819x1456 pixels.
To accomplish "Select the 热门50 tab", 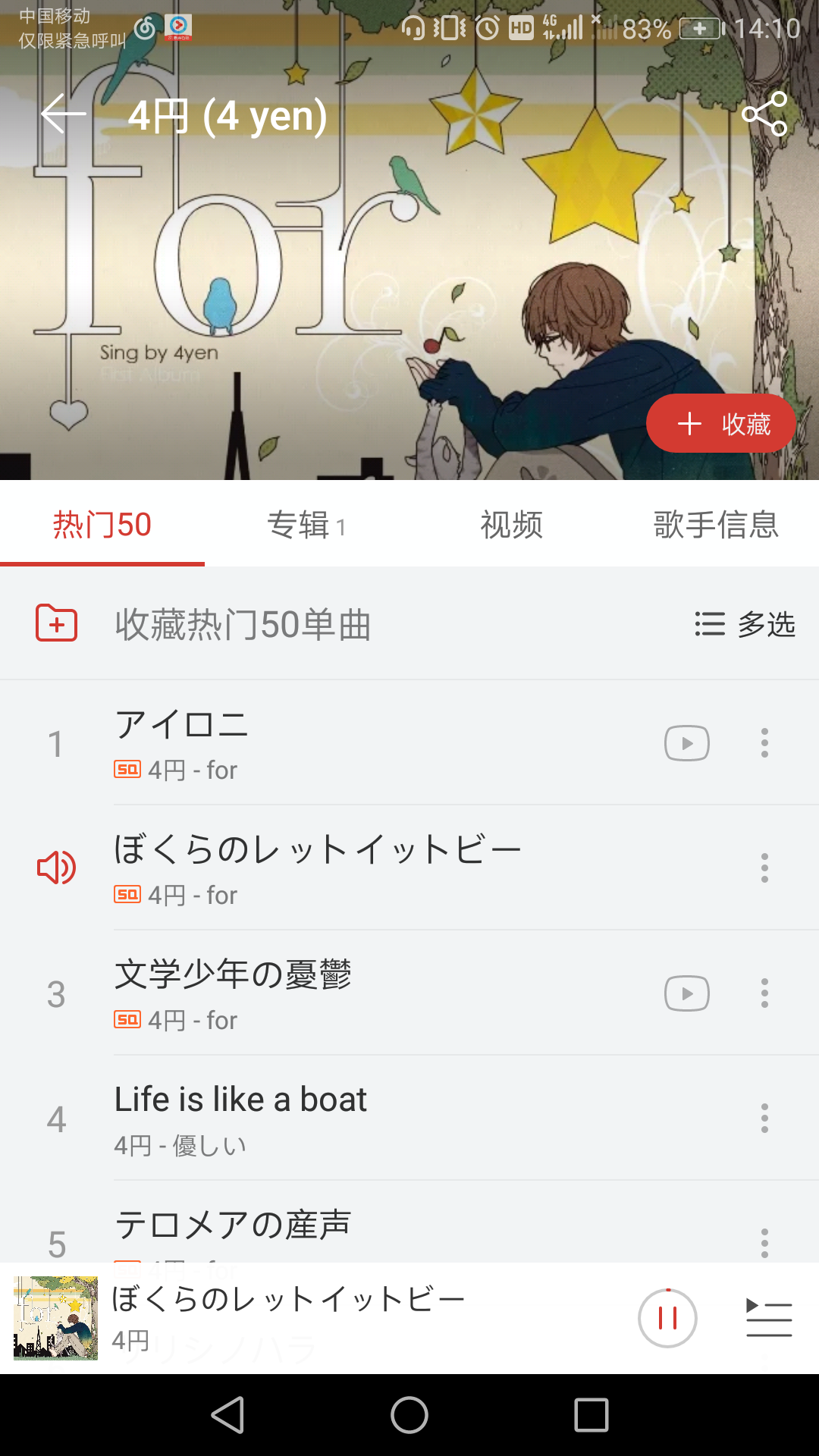I will tap(102, 525).
